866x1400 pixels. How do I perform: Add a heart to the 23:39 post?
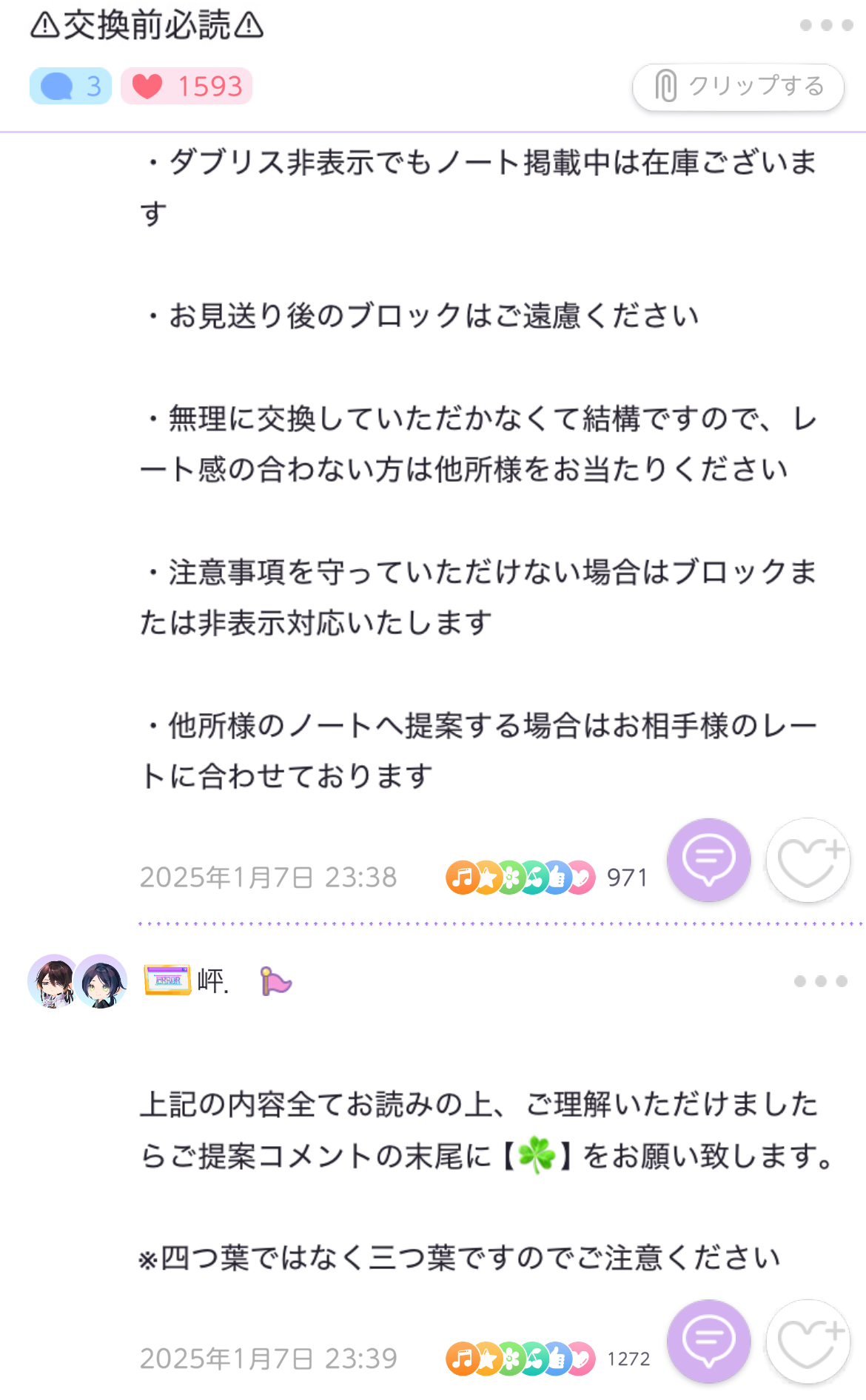pyautogui.click(x=808, y=1340)
